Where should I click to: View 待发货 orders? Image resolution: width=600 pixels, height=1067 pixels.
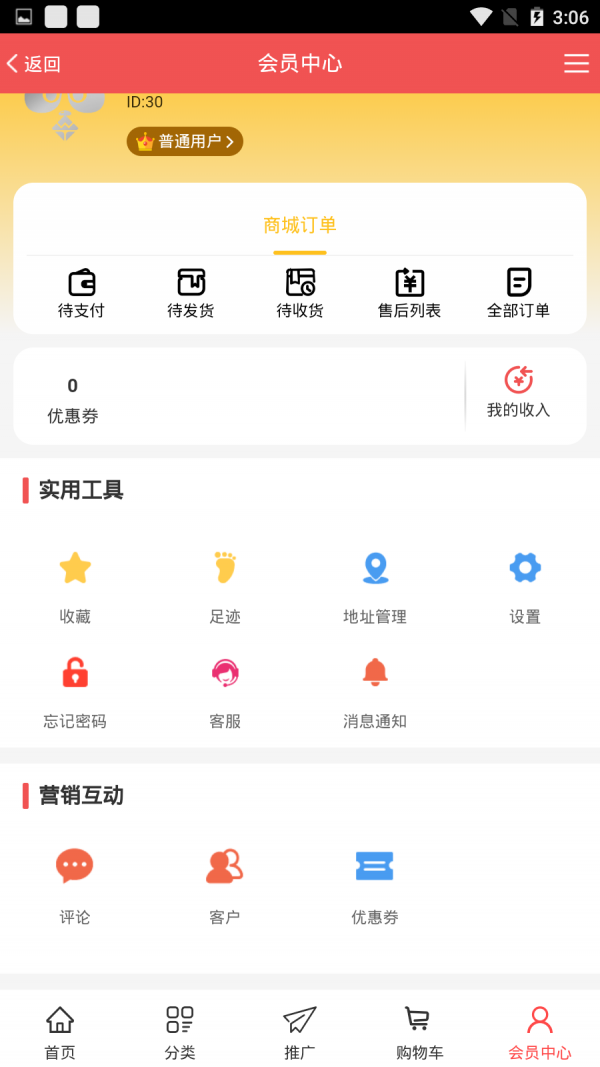190,294
